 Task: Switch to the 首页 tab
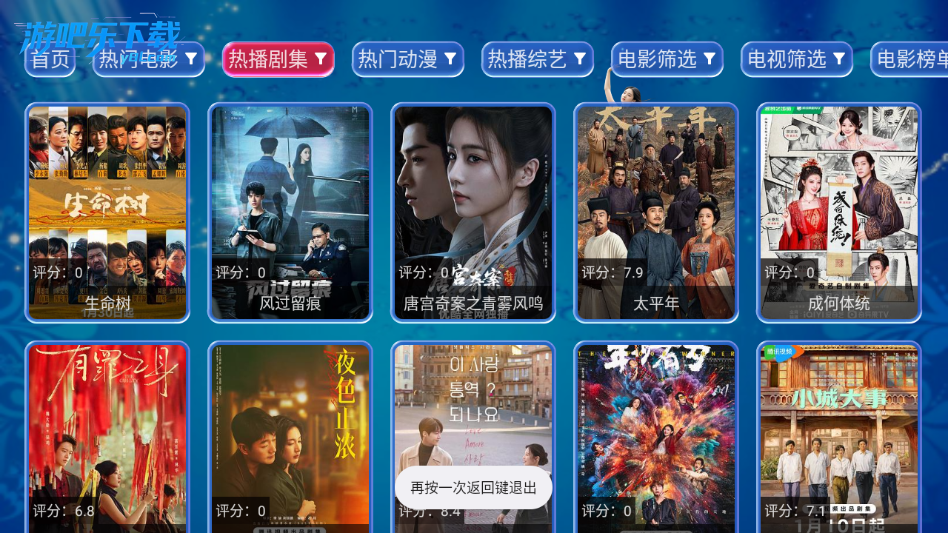pos(51,60)
